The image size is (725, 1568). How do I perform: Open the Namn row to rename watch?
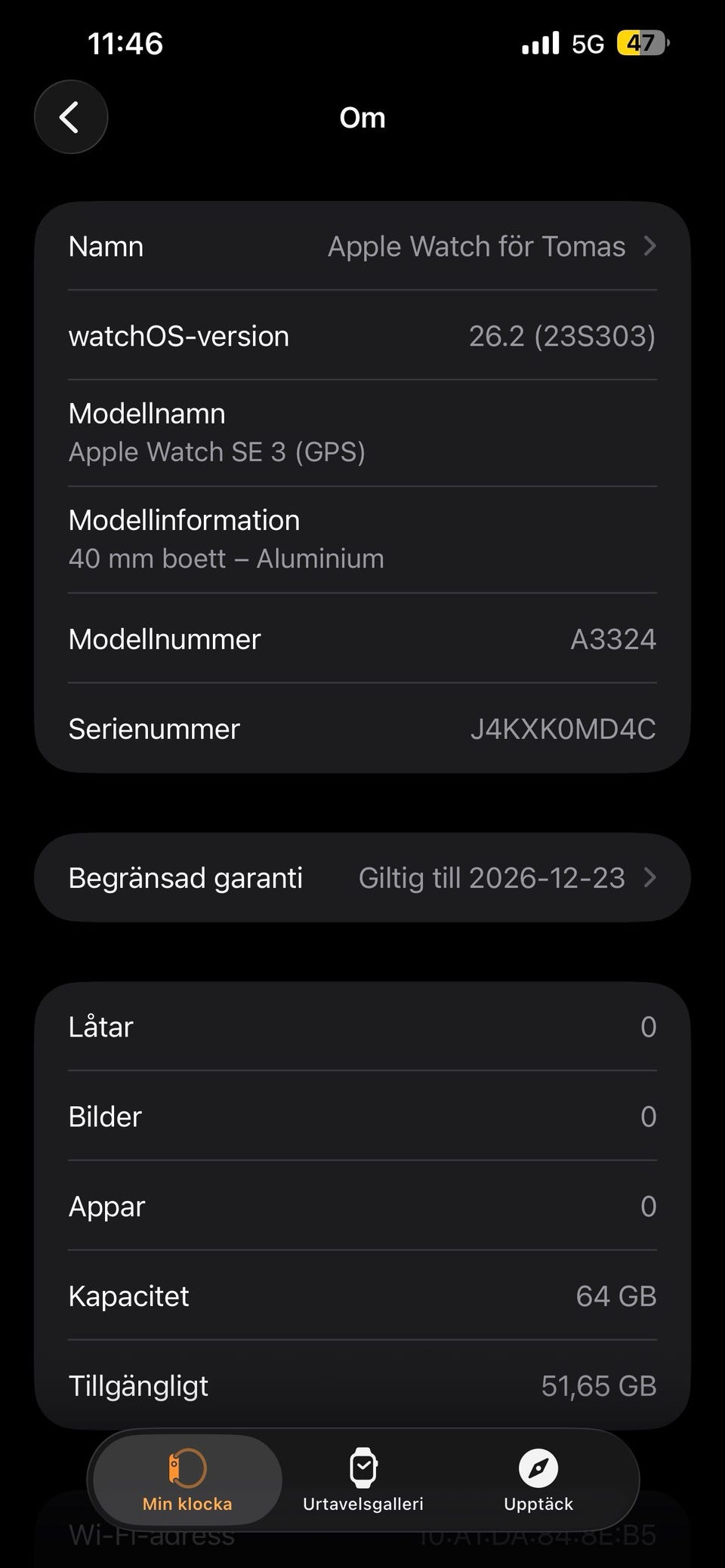[362, 247]
